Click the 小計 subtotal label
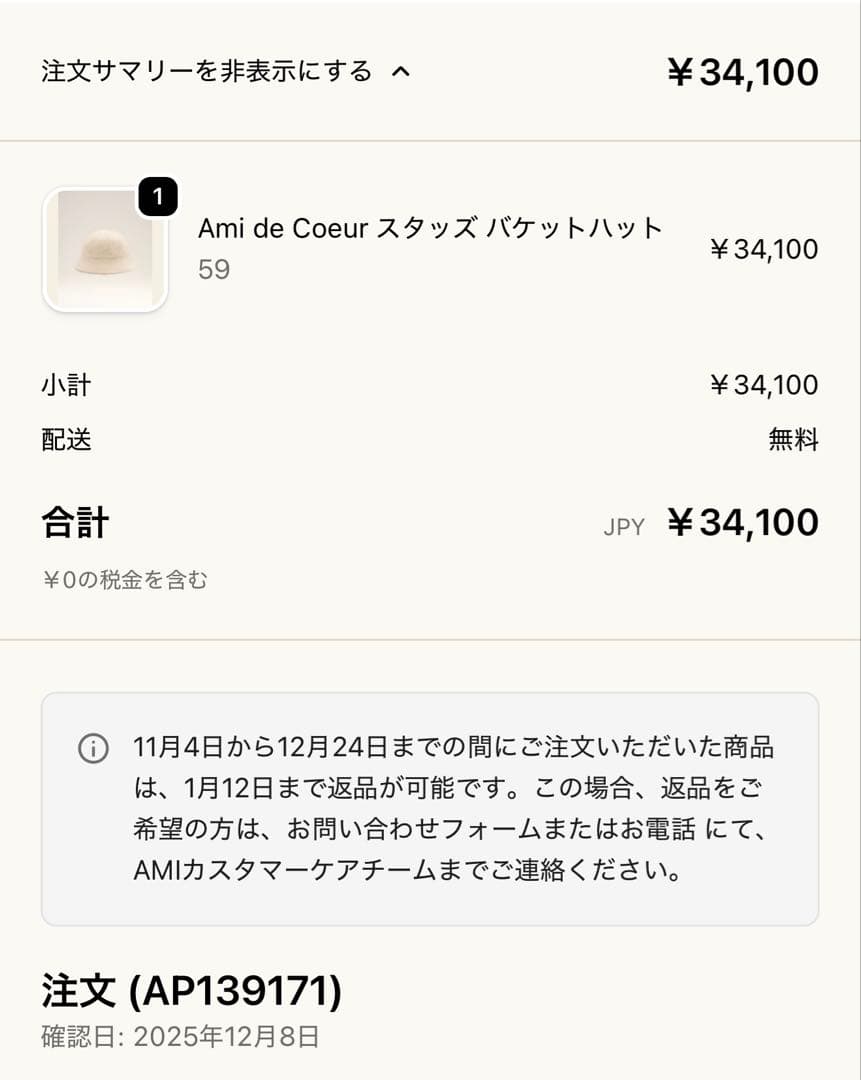 click(x=66, y=382)
